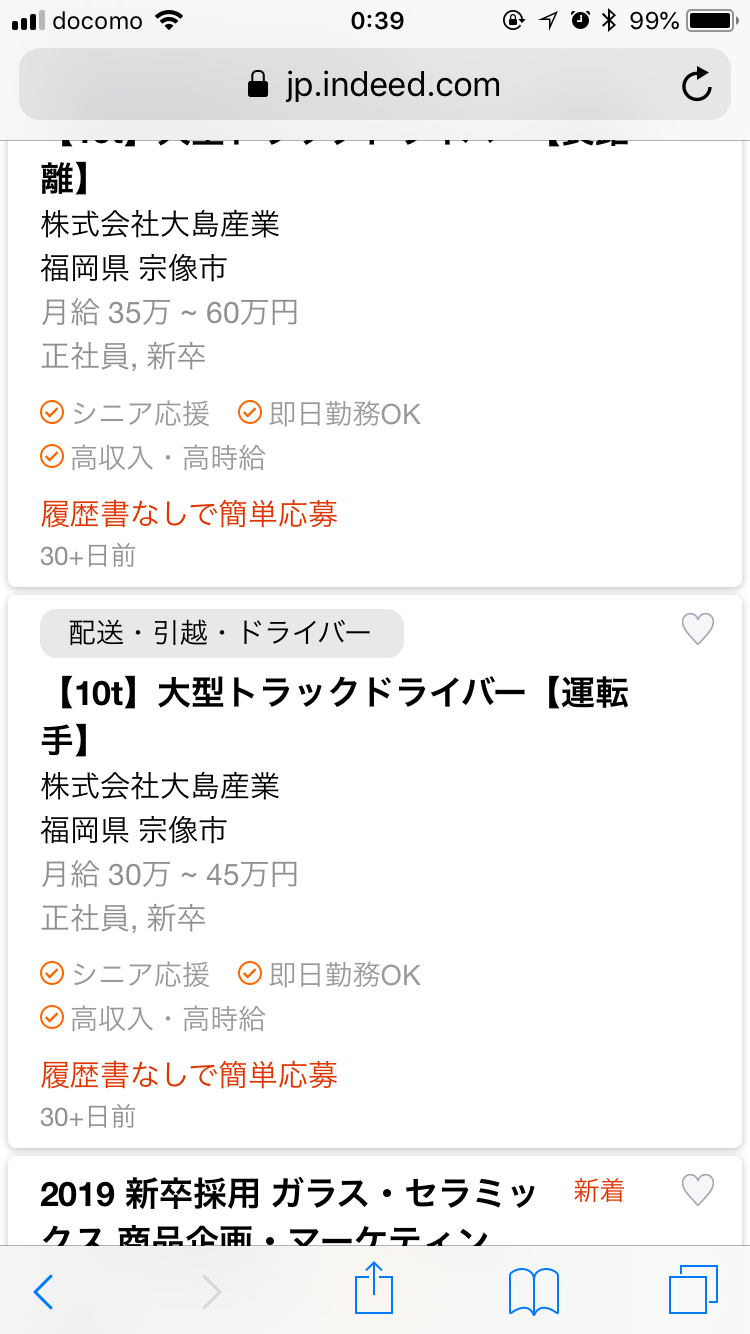Open the Safari share sheet
The width and height of the screenshot is (750, 1334).
pos(376,1289)
